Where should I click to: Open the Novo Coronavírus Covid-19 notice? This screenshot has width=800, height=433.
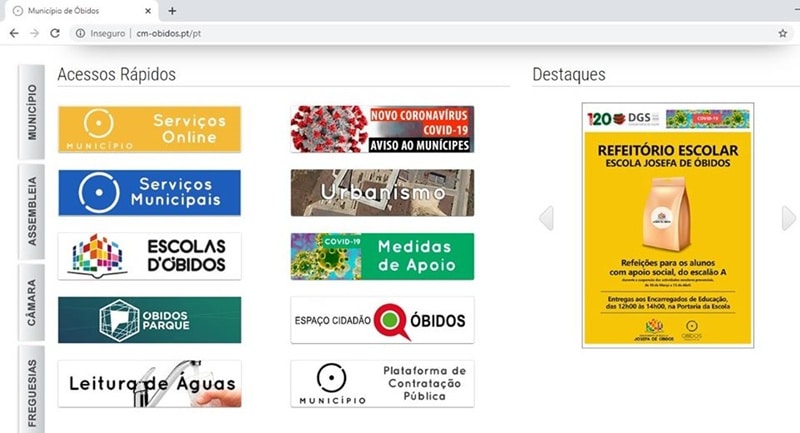(382, 129)
